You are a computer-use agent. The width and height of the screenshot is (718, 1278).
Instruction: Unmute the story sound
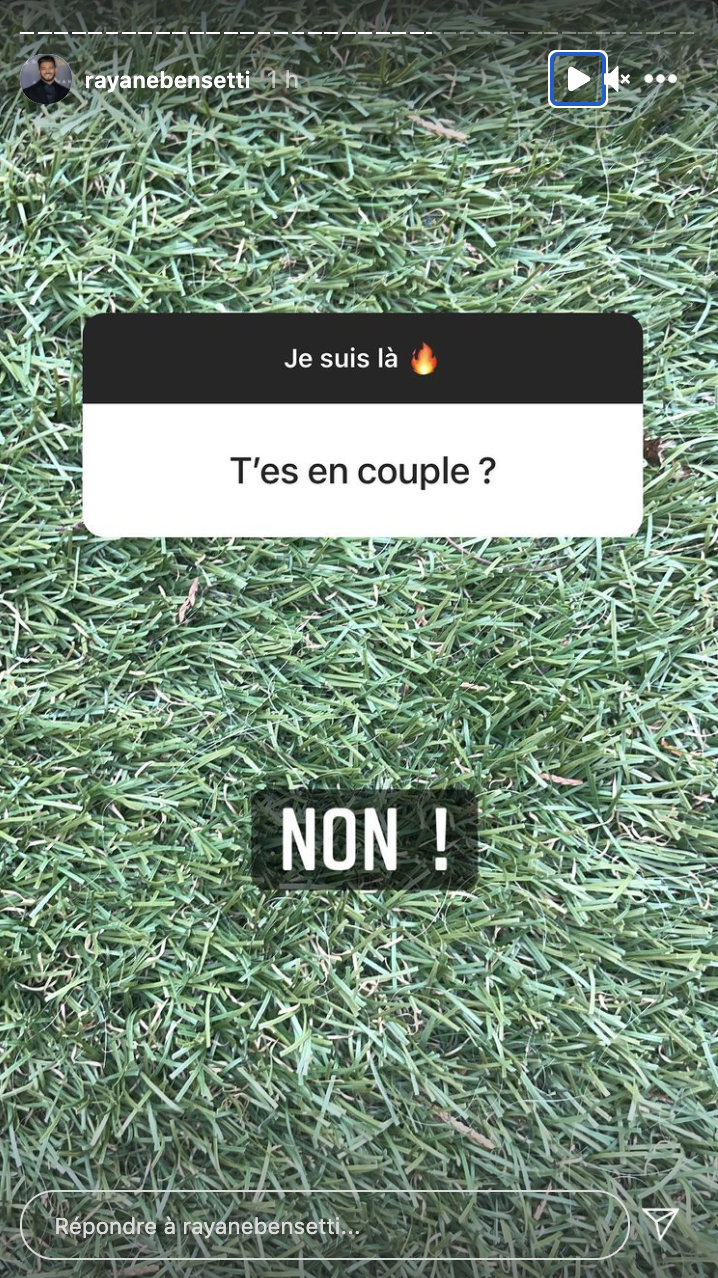click(618, 79)
